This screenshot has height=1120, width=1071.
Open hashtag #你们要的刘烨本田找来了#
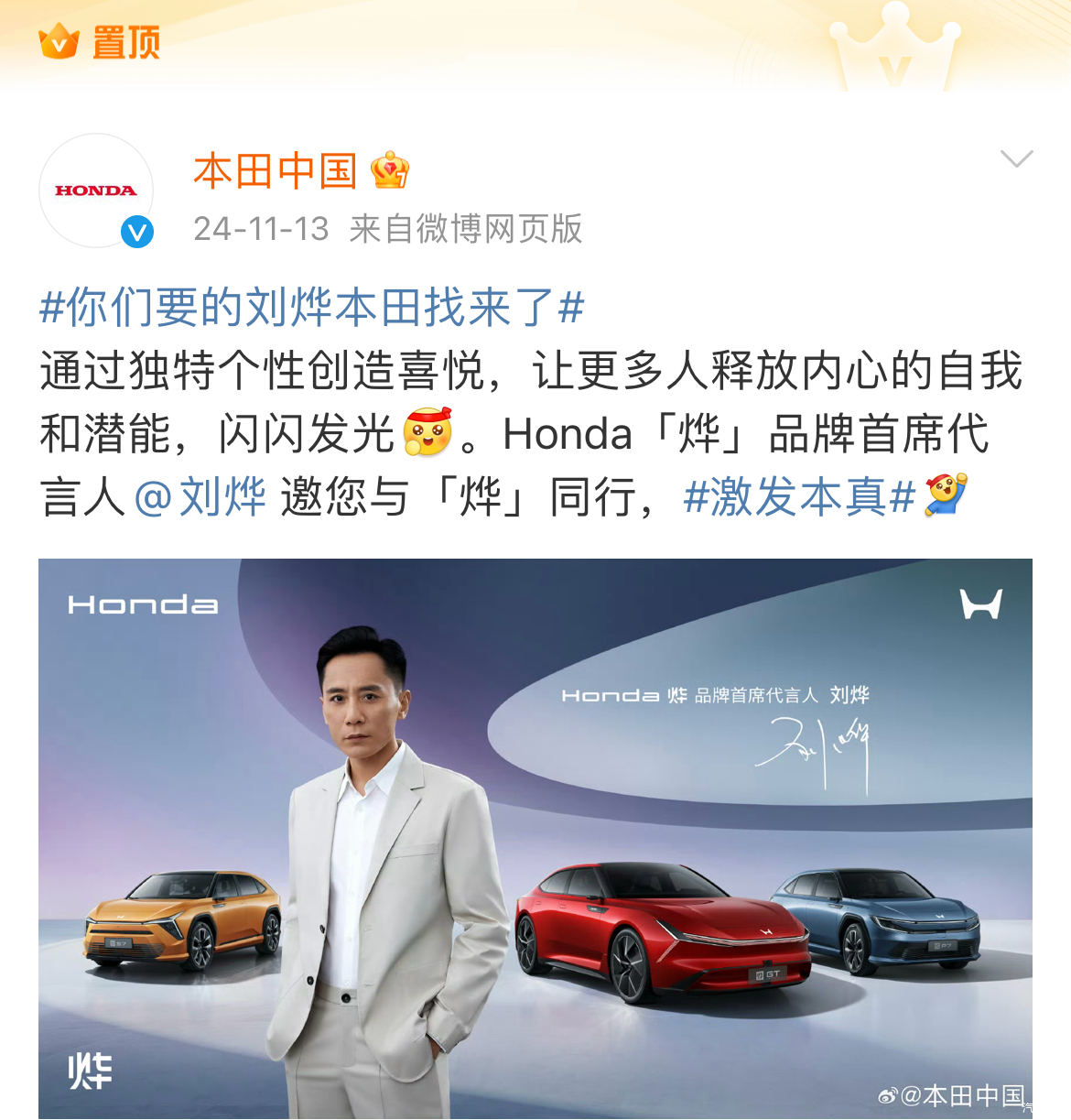(311, 307)
